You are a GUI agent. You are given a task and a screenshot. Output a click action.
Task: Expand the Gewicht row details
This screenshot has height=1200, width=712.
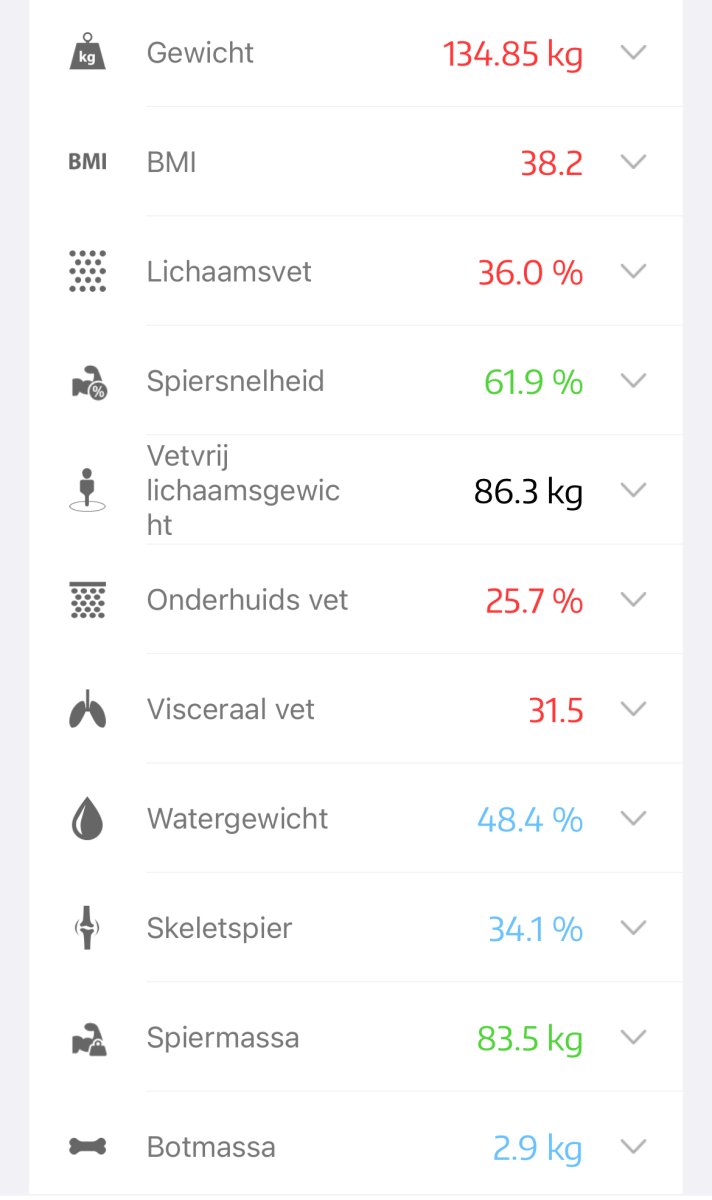(x=633, y=53)
